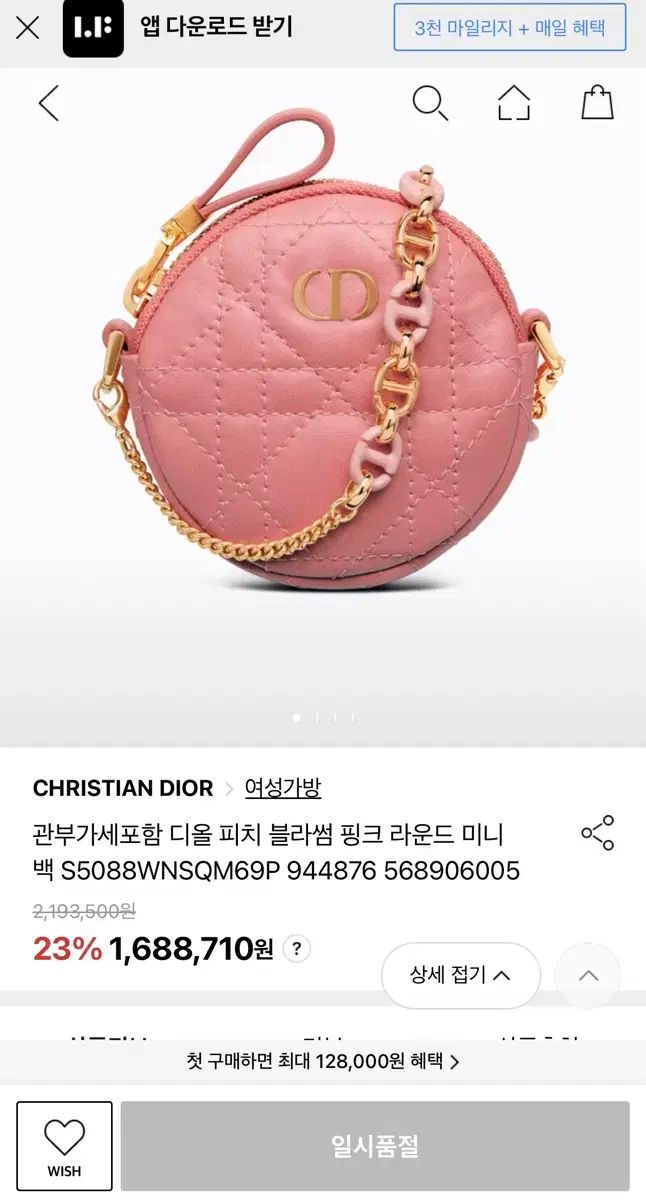The image size is (646, 1200).
Task: Open the shopping bag
Action: click(597, 103)
